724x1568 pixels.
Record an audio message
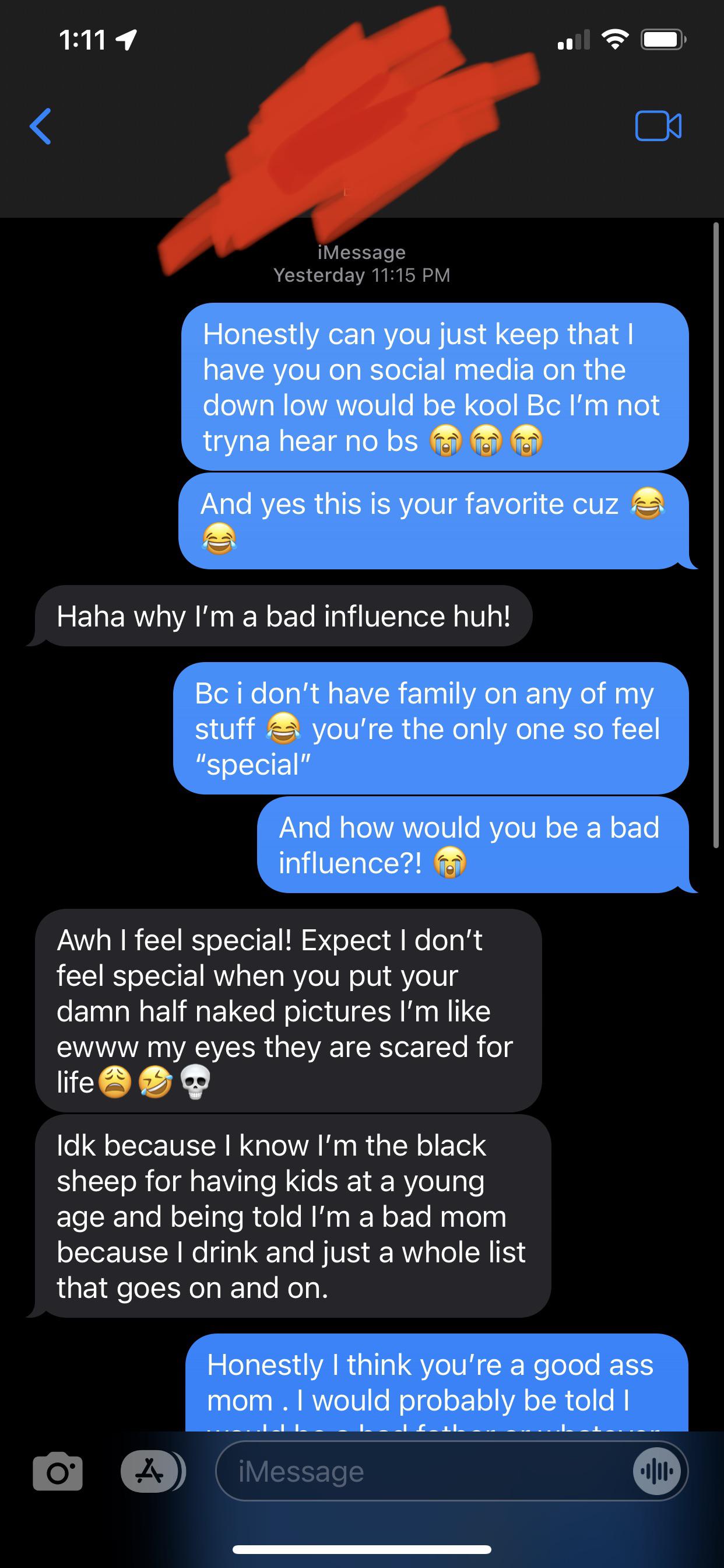click(656, 1472)
